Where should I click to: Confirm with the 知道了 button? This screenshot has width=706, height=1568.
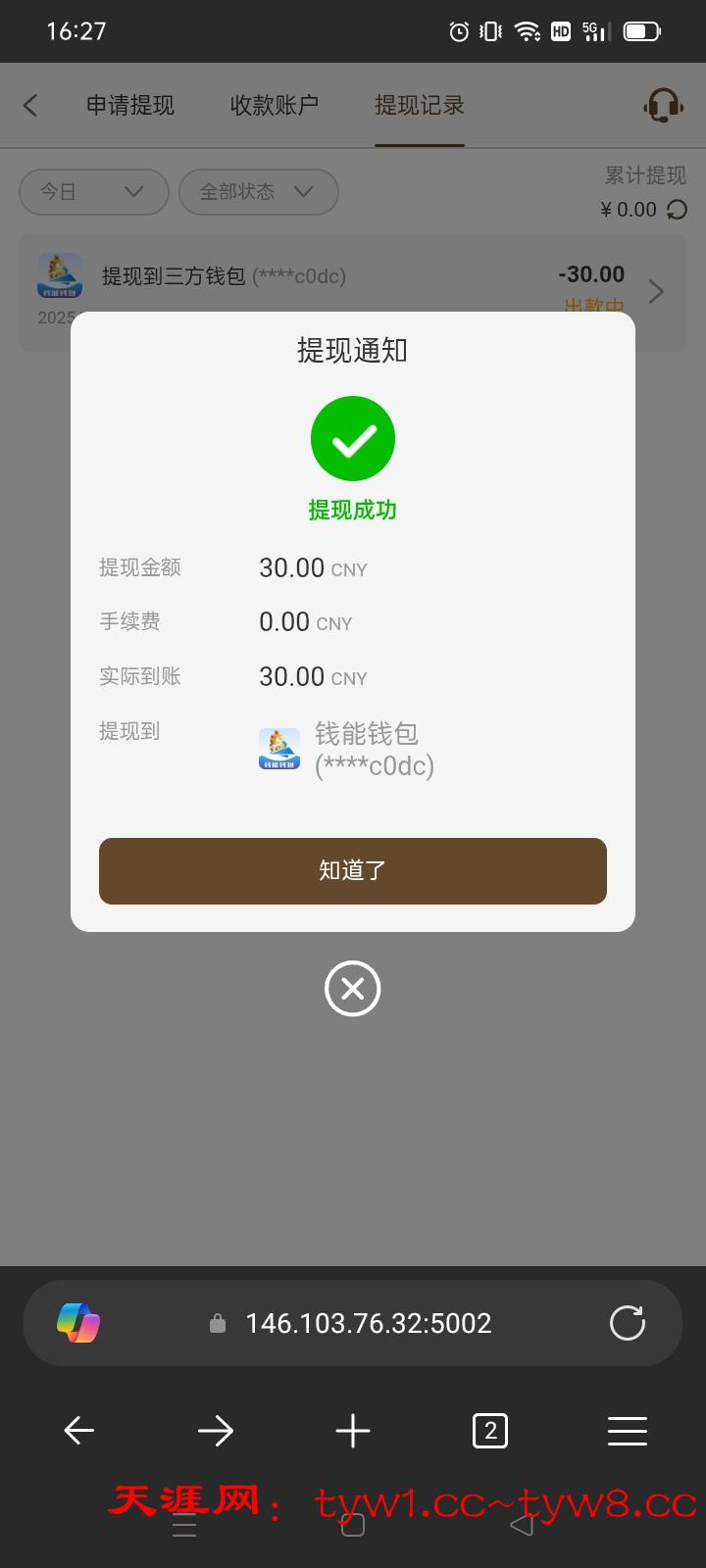click(353, 870)
